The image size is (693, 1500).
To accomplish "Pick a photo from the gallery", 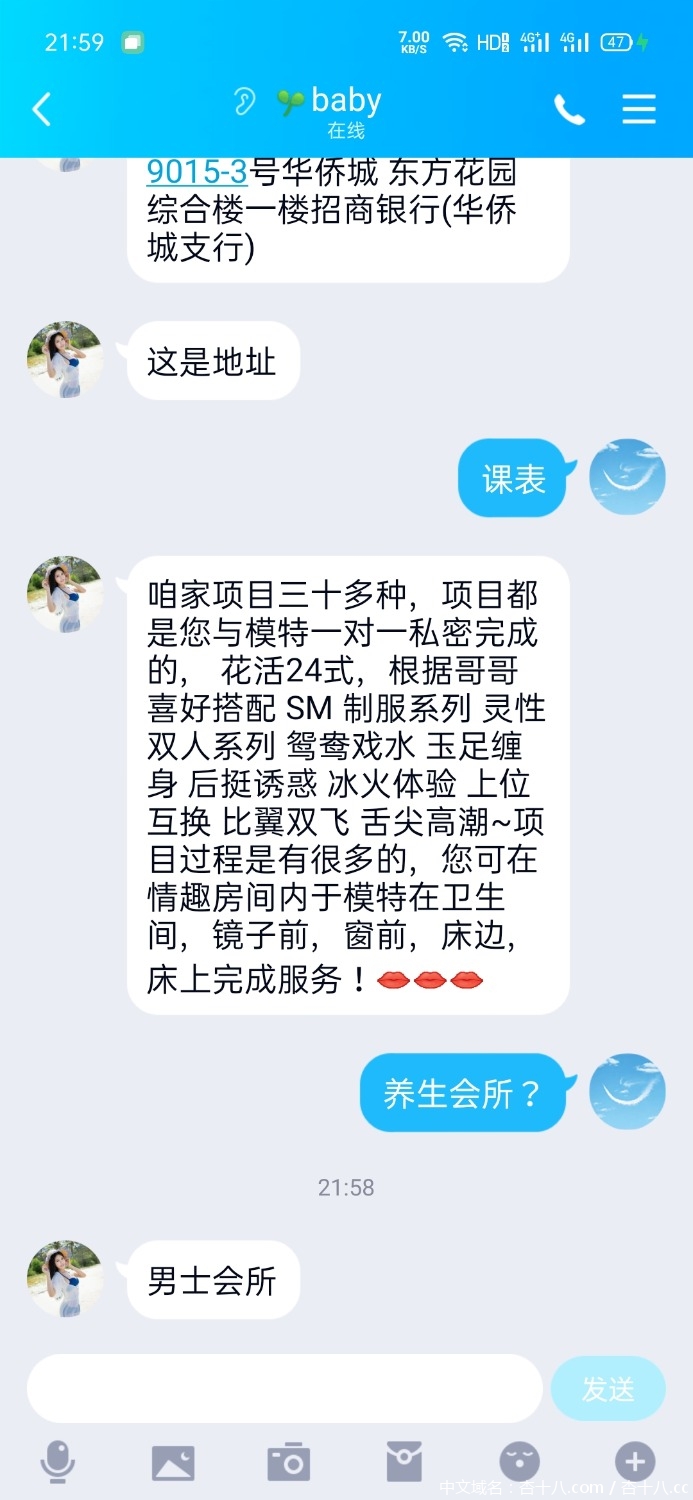I will click(173, 1462).
